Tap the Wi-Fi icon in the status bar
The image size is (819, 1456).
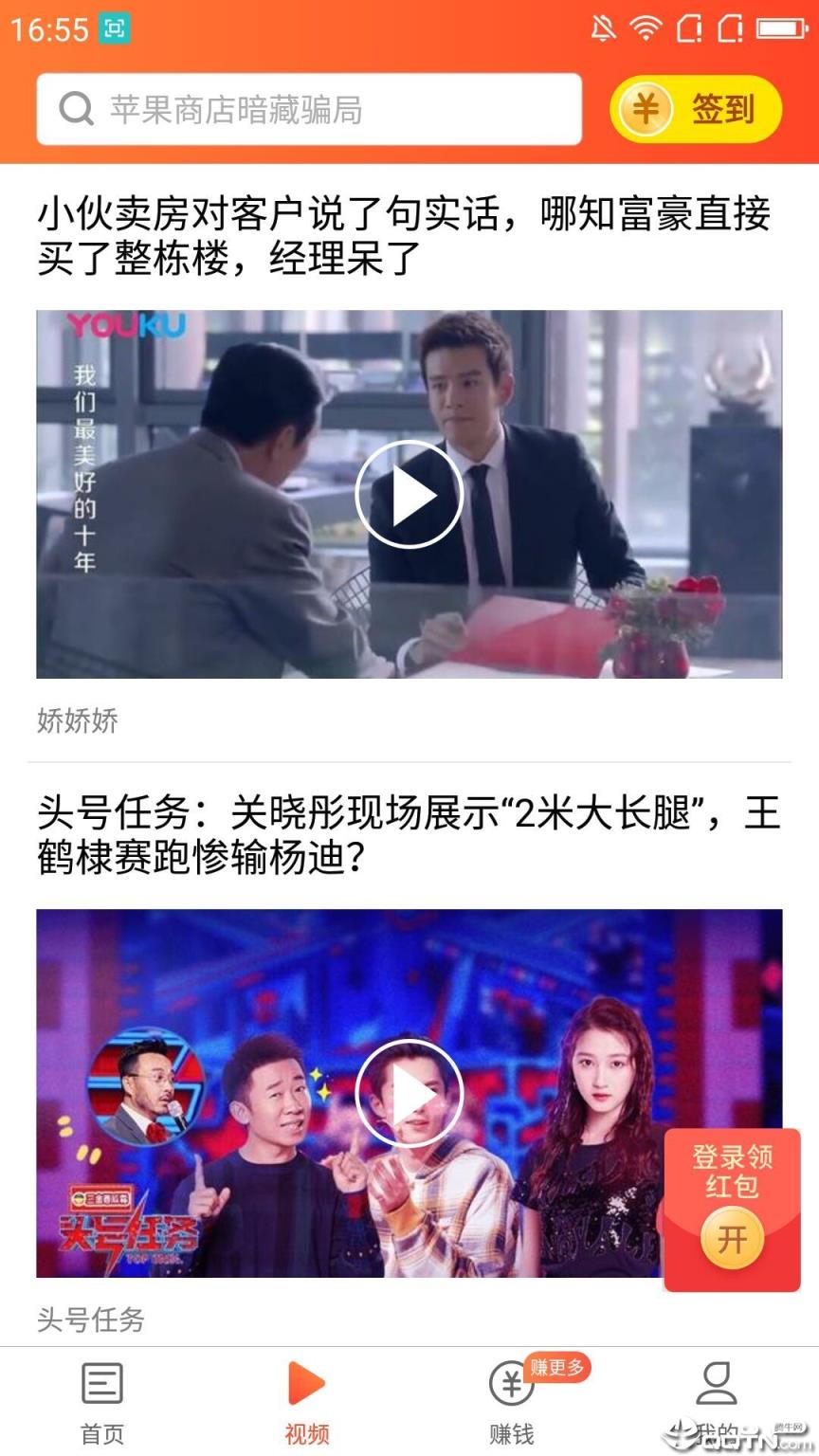(648, 28)
